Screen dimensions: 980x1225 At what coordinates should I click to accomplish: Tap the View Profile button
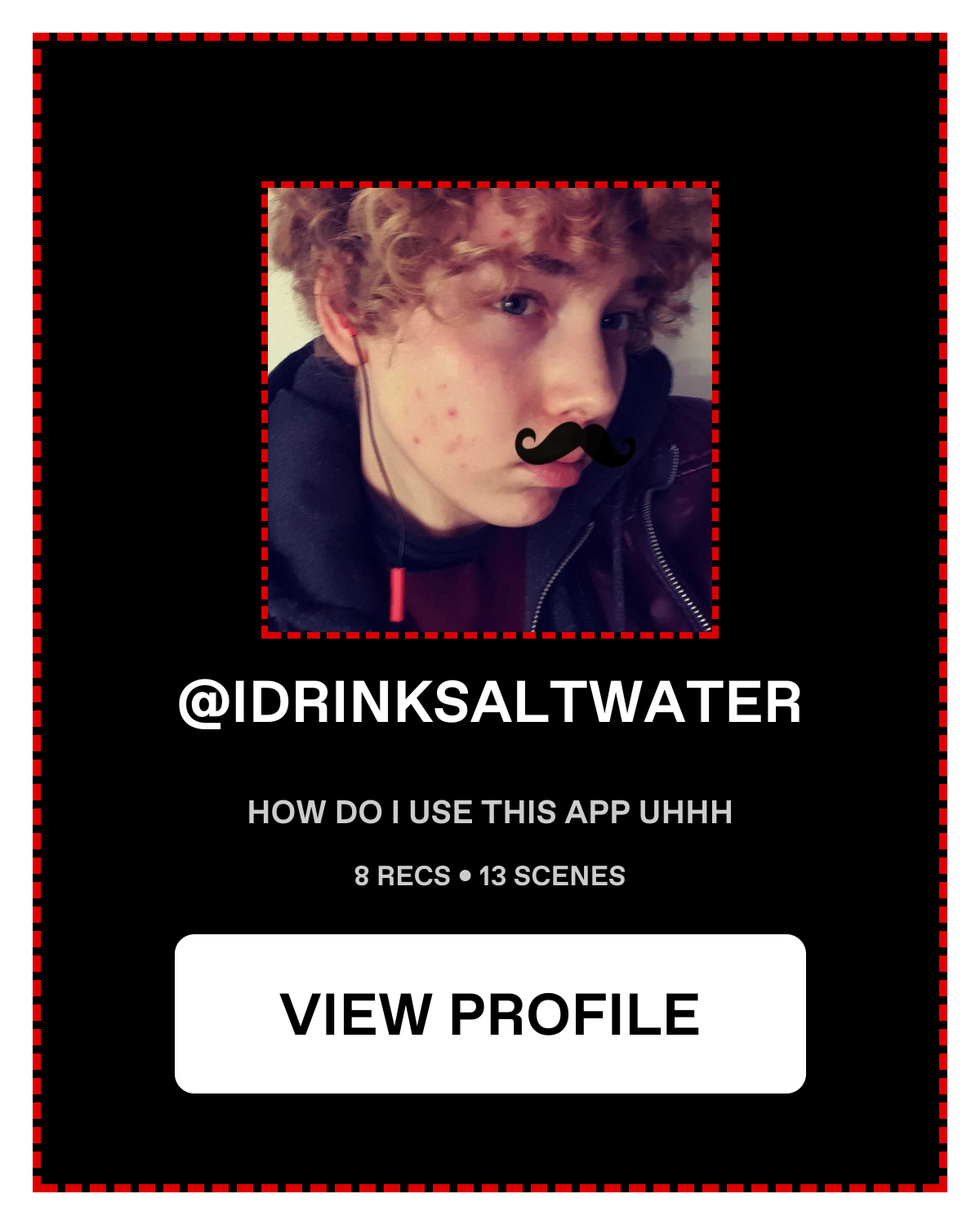(x=490, y=1013)
